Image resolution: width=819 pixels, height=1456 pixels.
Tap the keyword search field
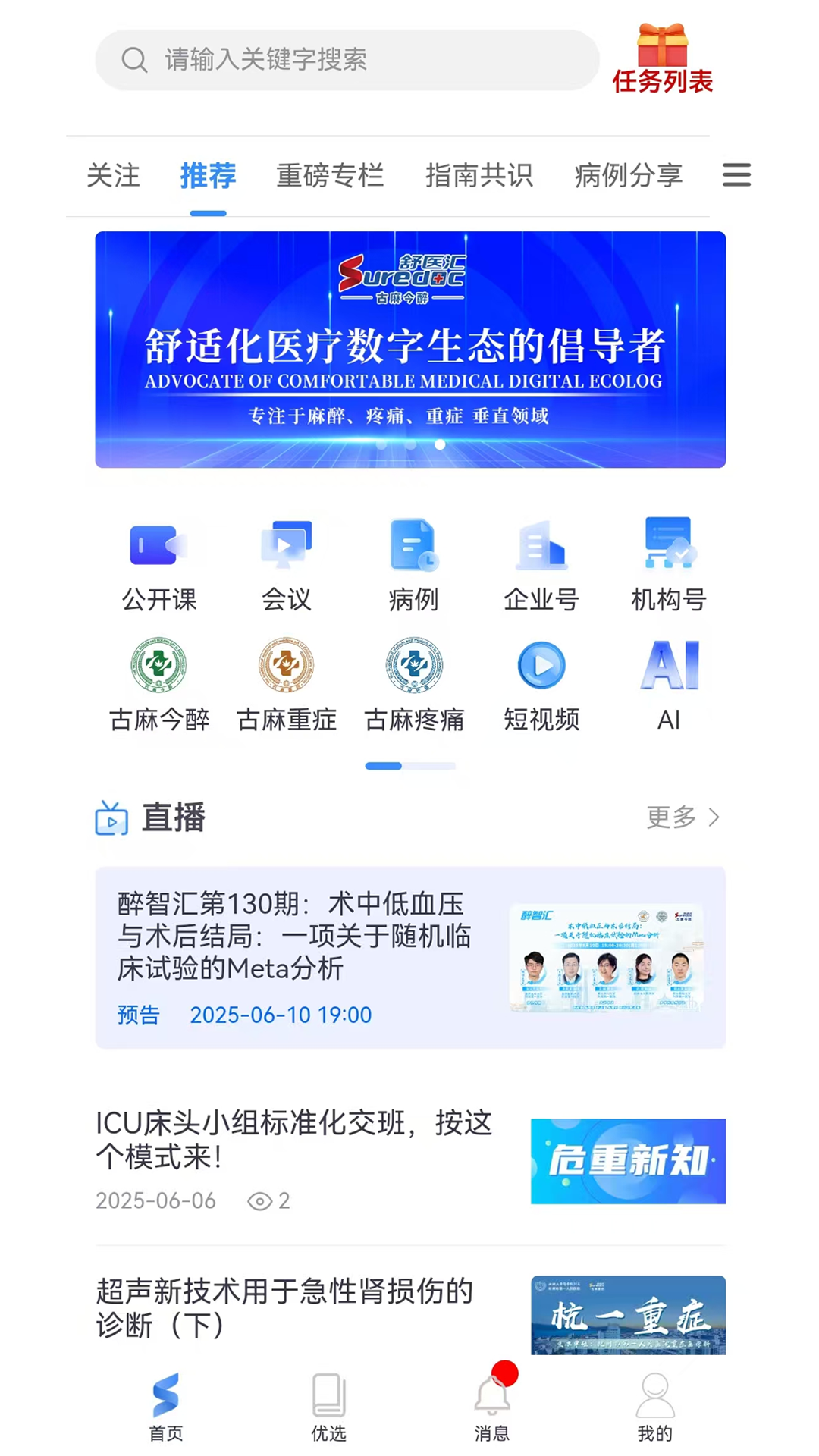347,60
